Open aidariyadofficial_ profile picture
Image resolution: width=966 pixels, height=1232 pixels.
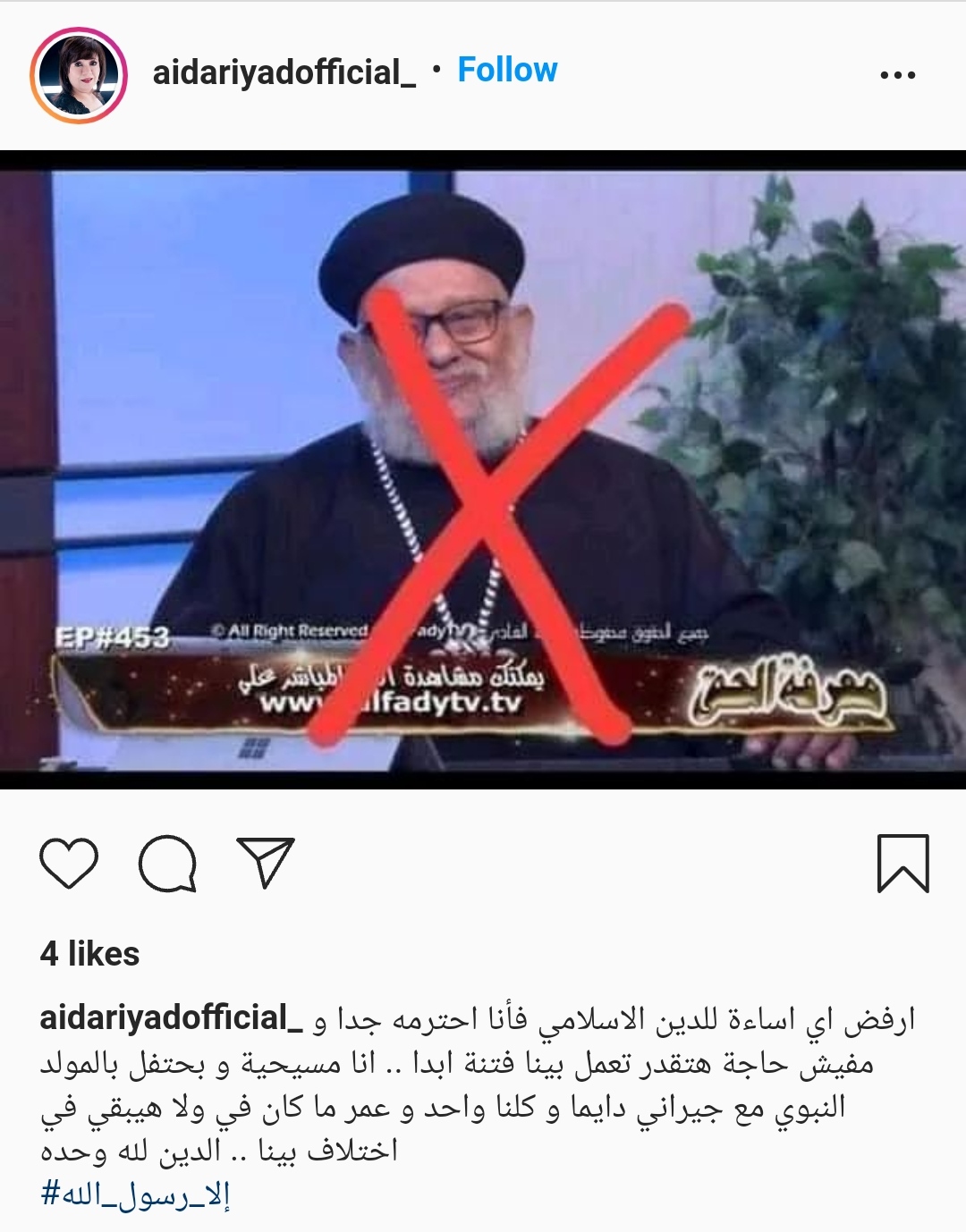pos(79,74)
